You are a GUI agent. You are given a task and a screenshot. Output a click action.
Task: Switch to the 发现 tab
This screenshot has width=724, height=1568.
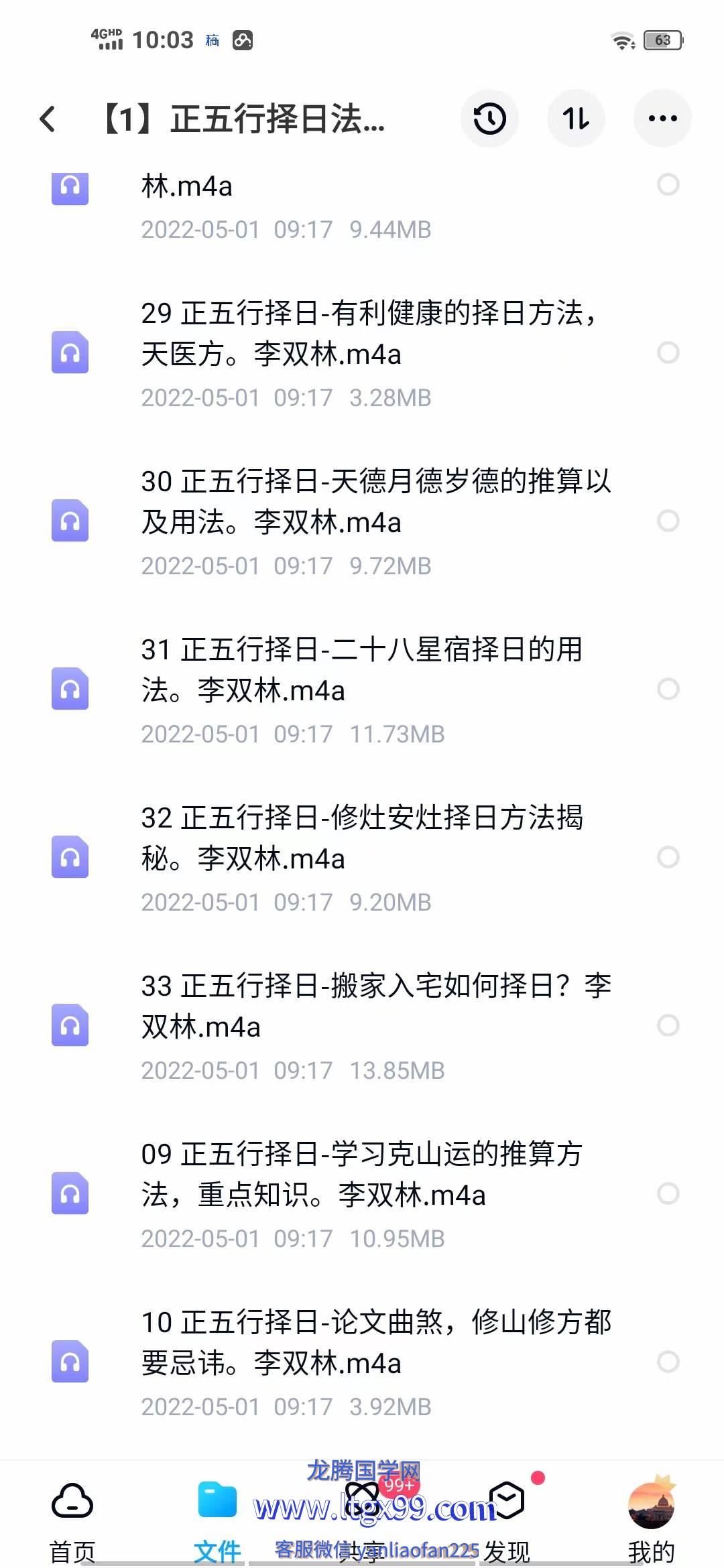pos(507,1521)
